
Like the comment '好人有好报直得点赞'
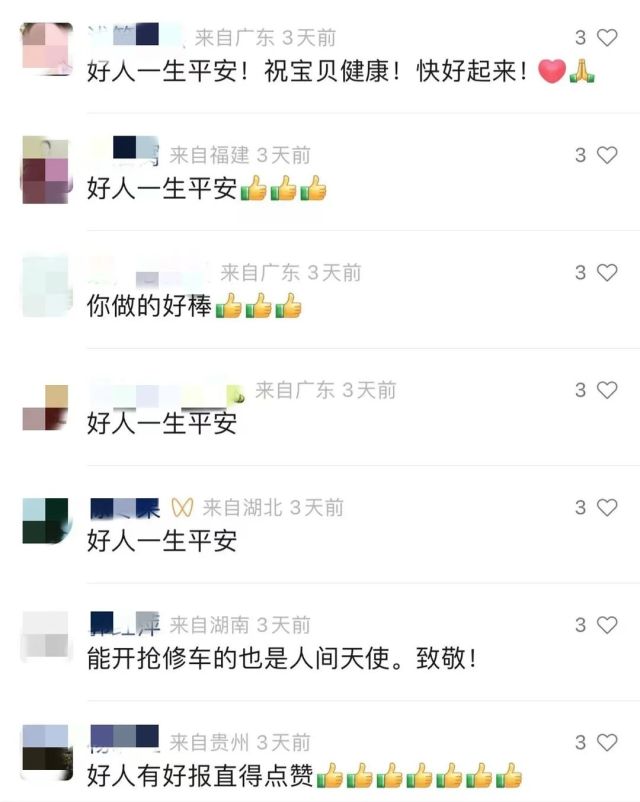tap(607, 742)
